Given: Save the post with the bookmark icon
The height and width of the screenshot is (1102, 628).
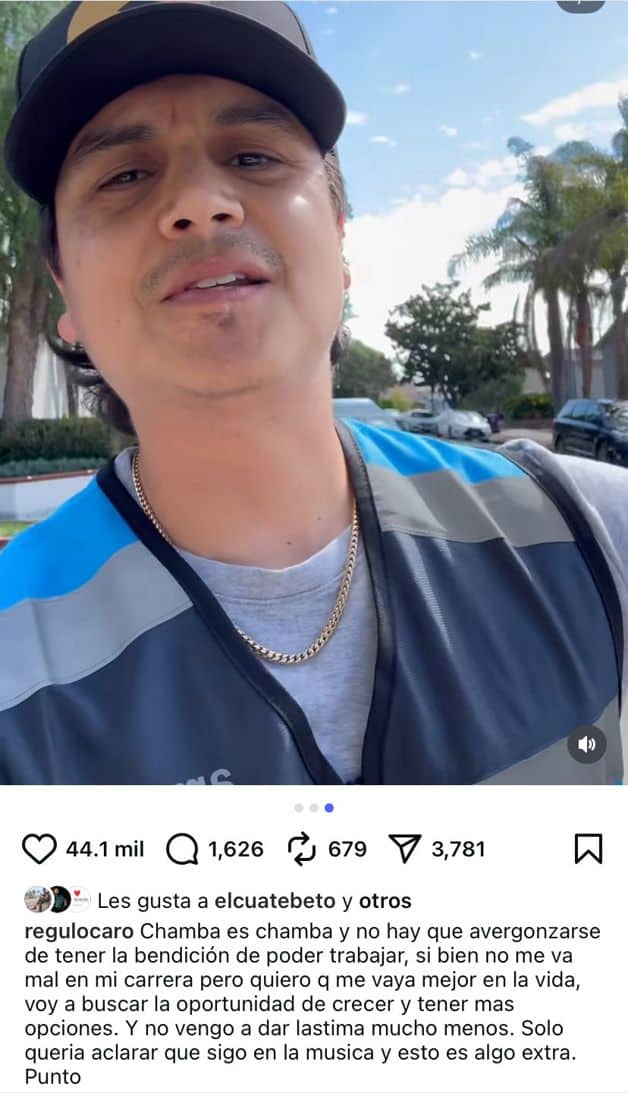Looking at the screenshot, I should tap(588, 849).
